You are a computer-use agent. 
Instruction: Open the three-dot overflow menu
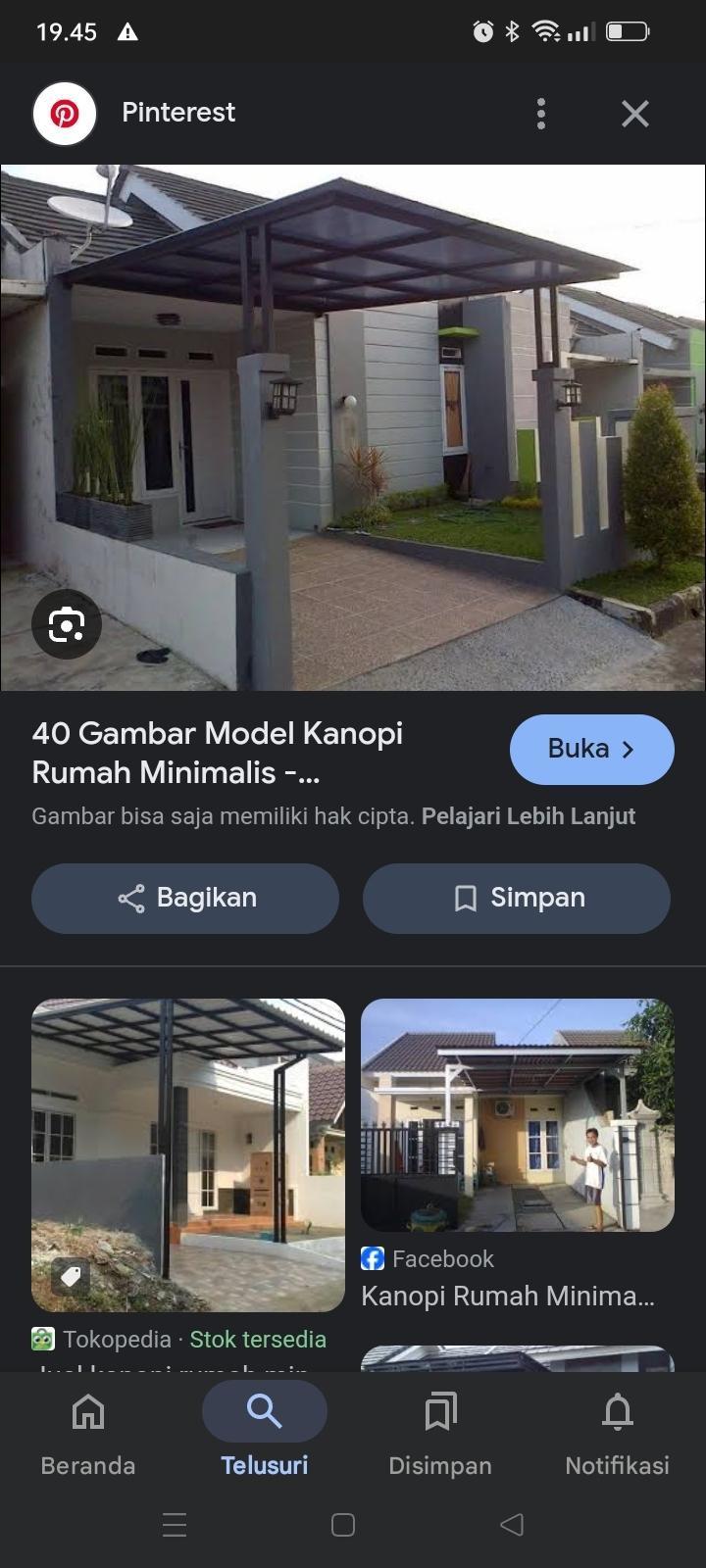(x=541, y=114)
